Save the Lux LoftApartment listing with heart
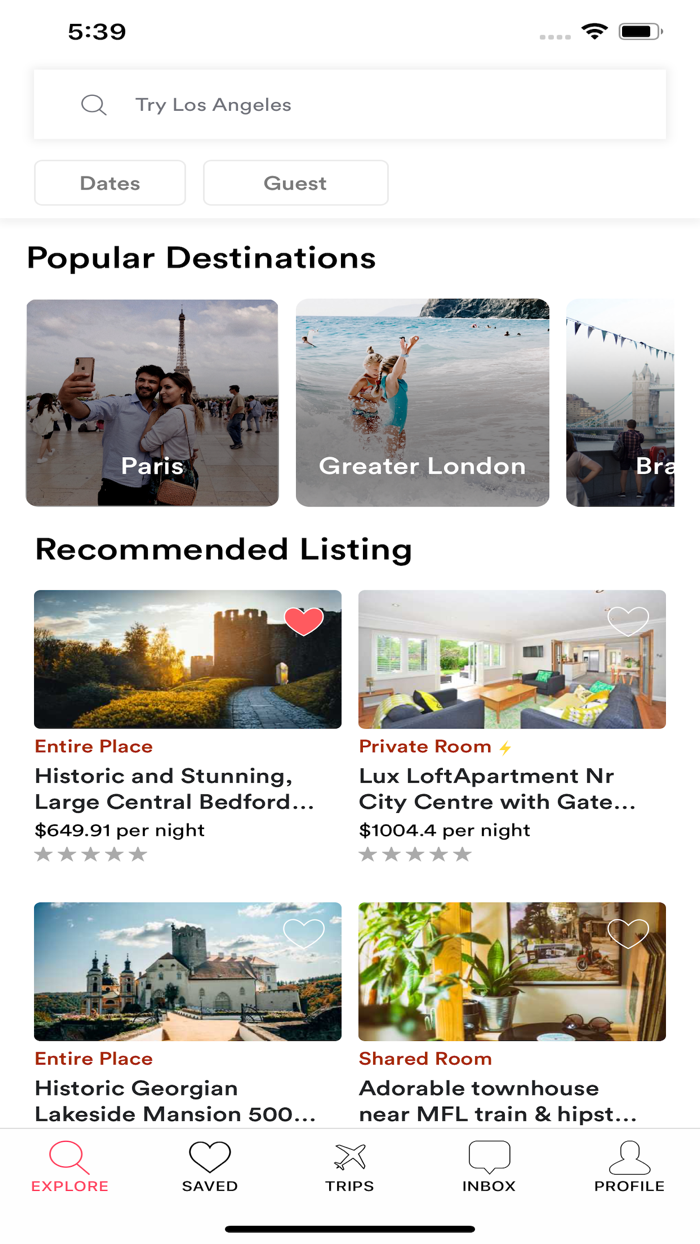The image size is (700, 1244). 628,621
